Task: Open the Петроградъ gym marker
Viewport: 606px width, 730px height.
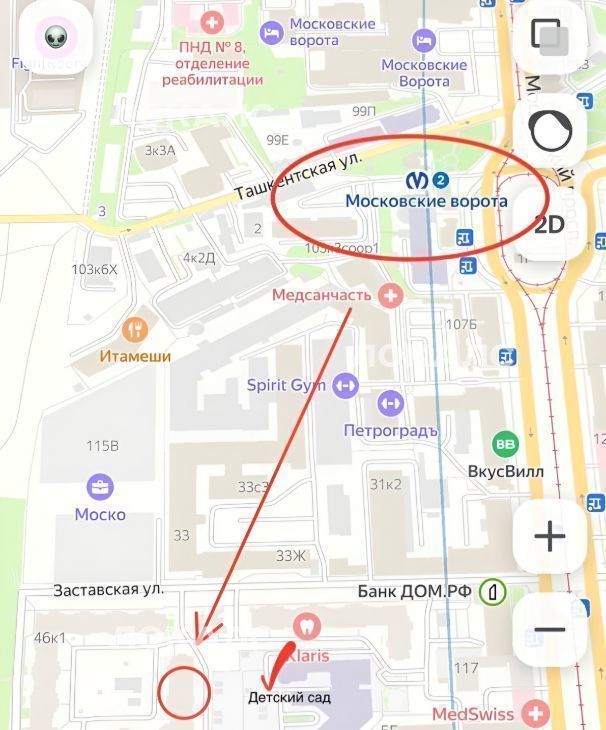Action: coord(391,404)
